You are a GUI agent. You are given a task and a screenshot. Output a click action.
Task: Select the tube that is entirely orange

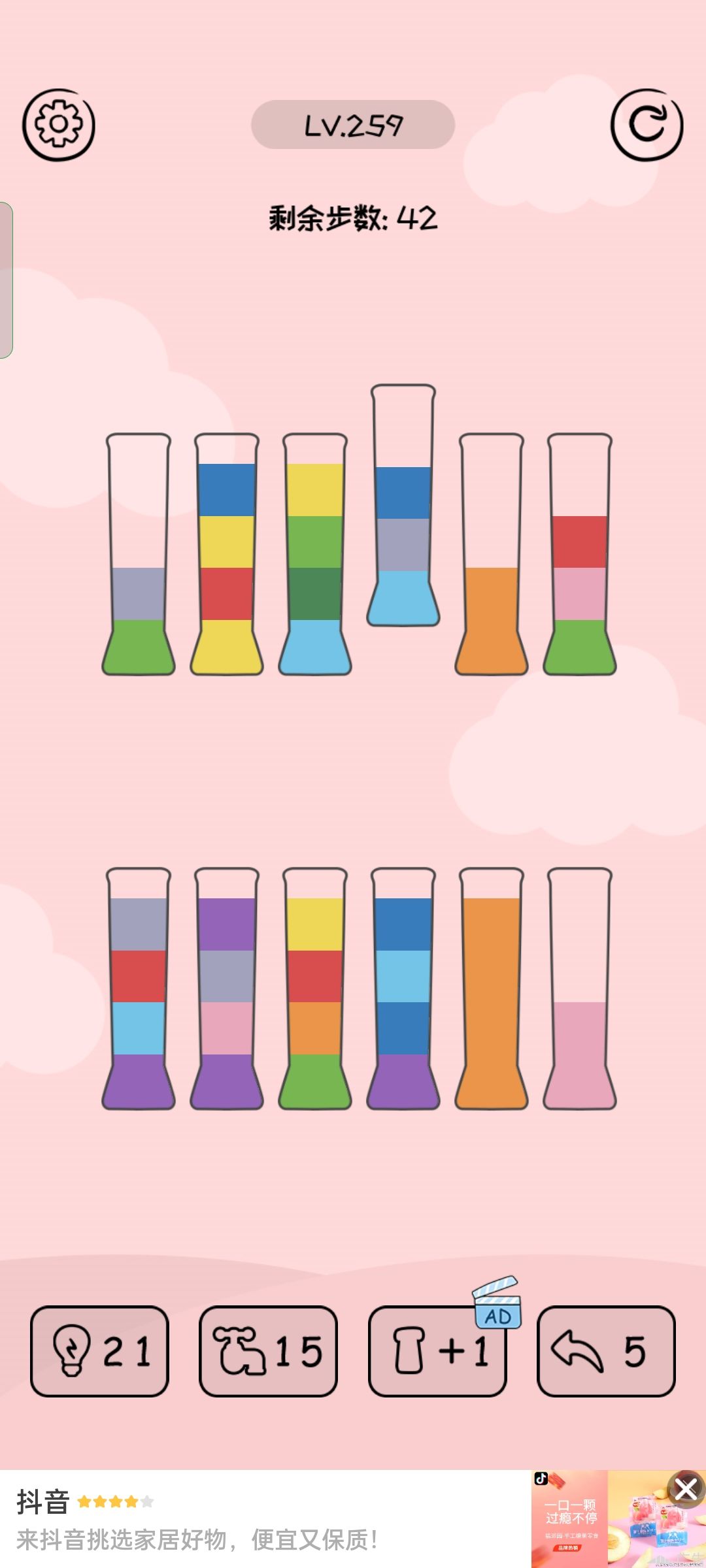tap(492, 988)
